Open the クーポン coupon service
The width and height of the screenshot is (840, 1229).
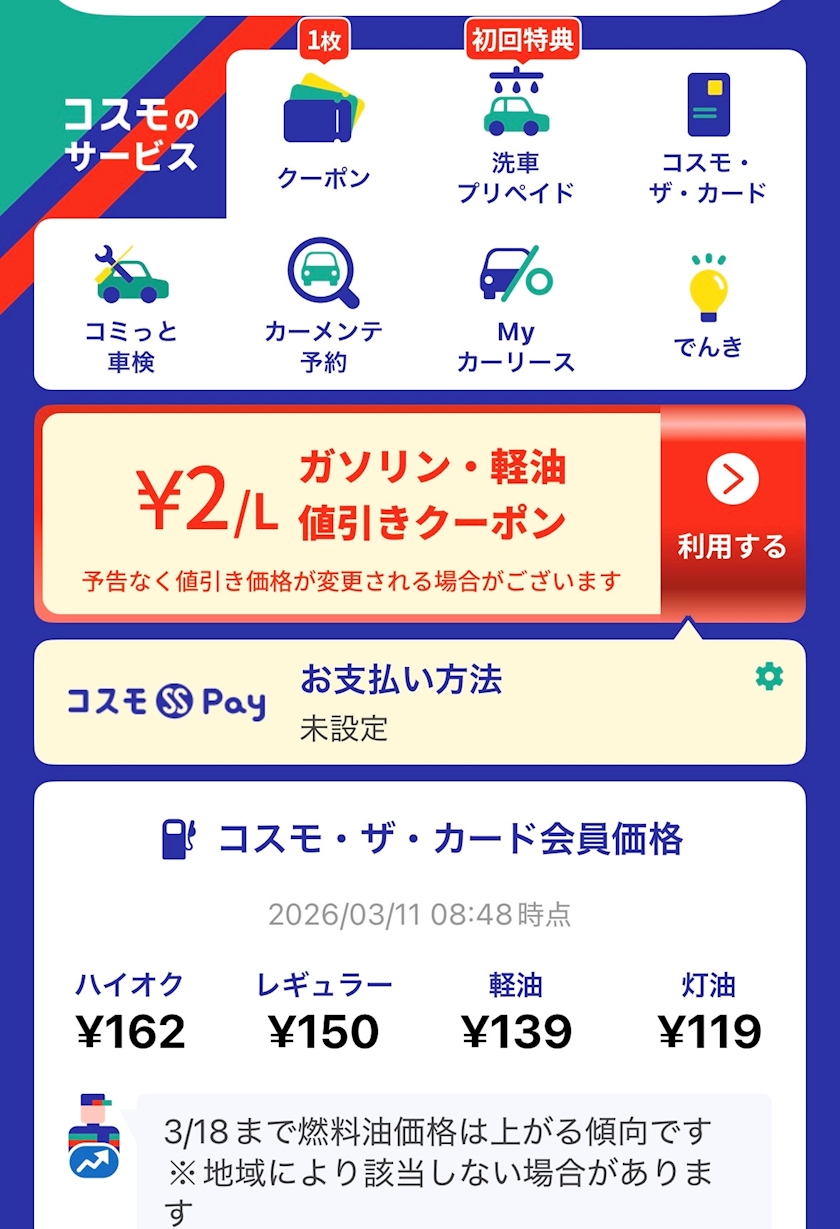pyautogui.click(x=324, y=130)
